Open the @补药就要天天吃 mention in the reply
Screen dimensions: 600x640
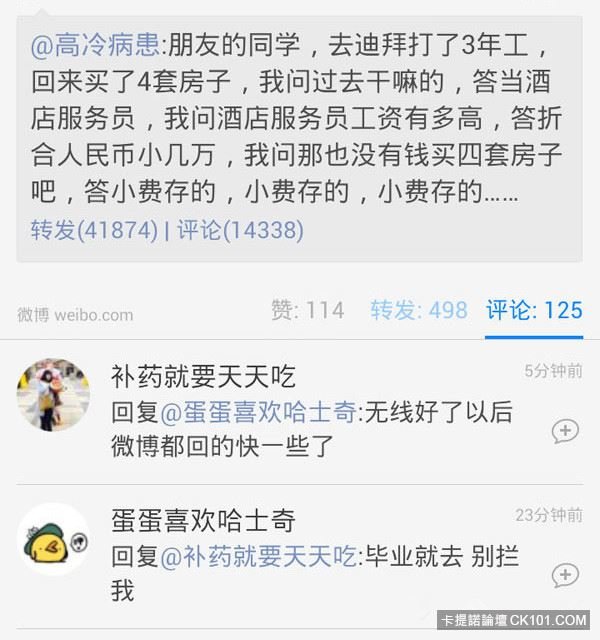point(259,557)
